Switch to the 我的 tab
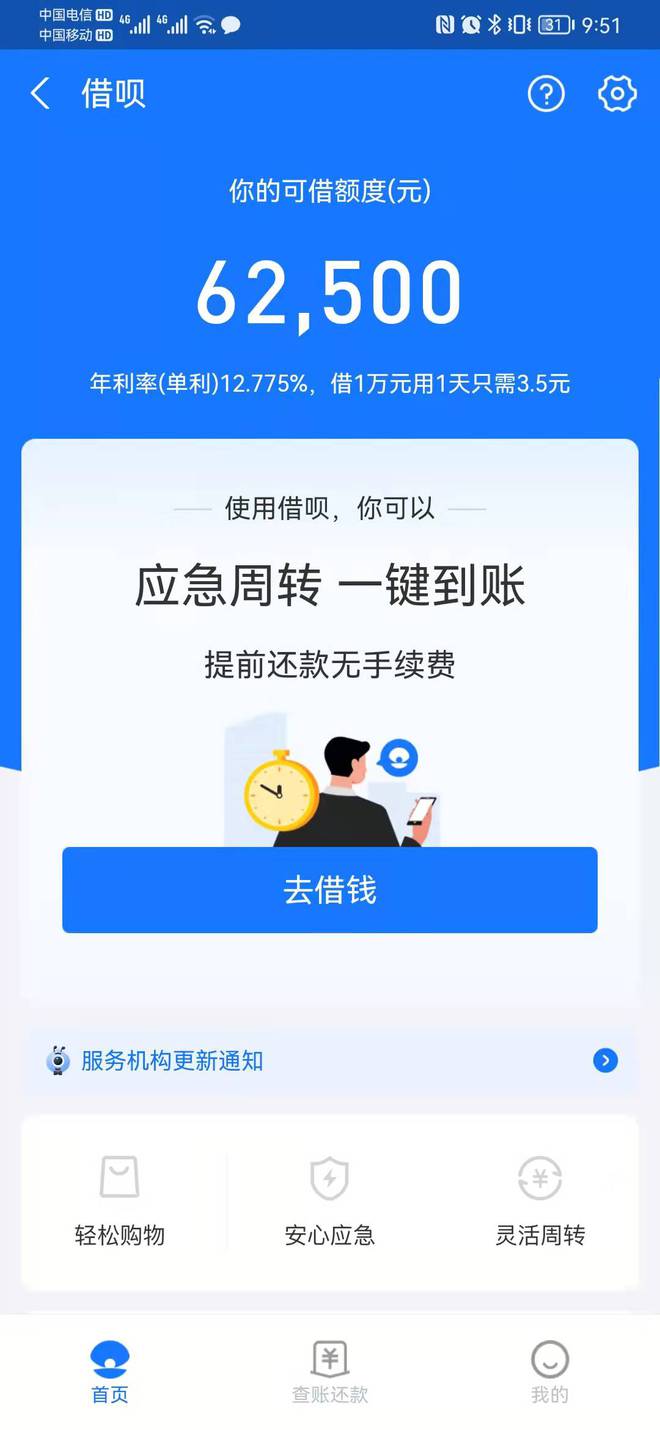Screen dimensions: 660x1430 pyautogui.click(x=549, y=1372)
